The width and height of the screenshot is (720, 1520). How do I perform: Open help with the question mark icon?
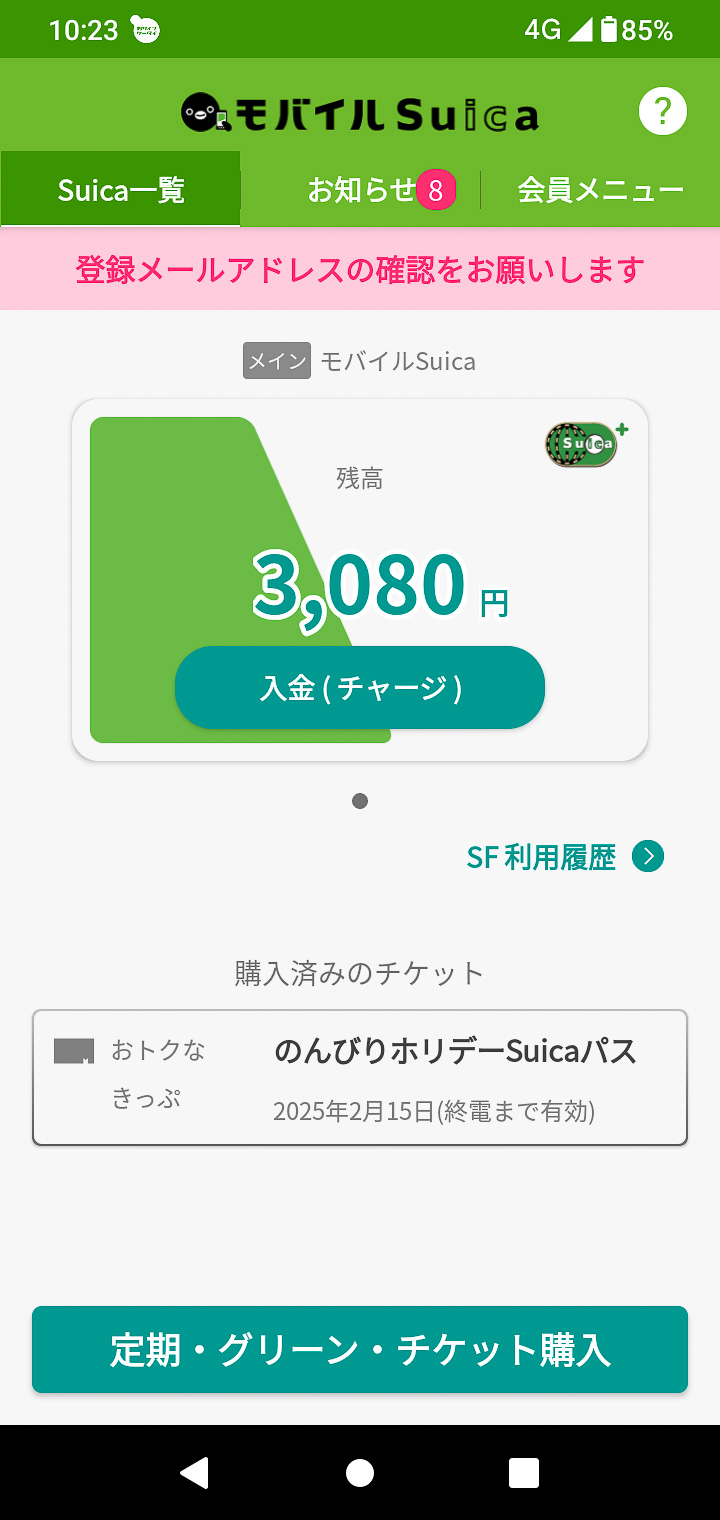661,112
